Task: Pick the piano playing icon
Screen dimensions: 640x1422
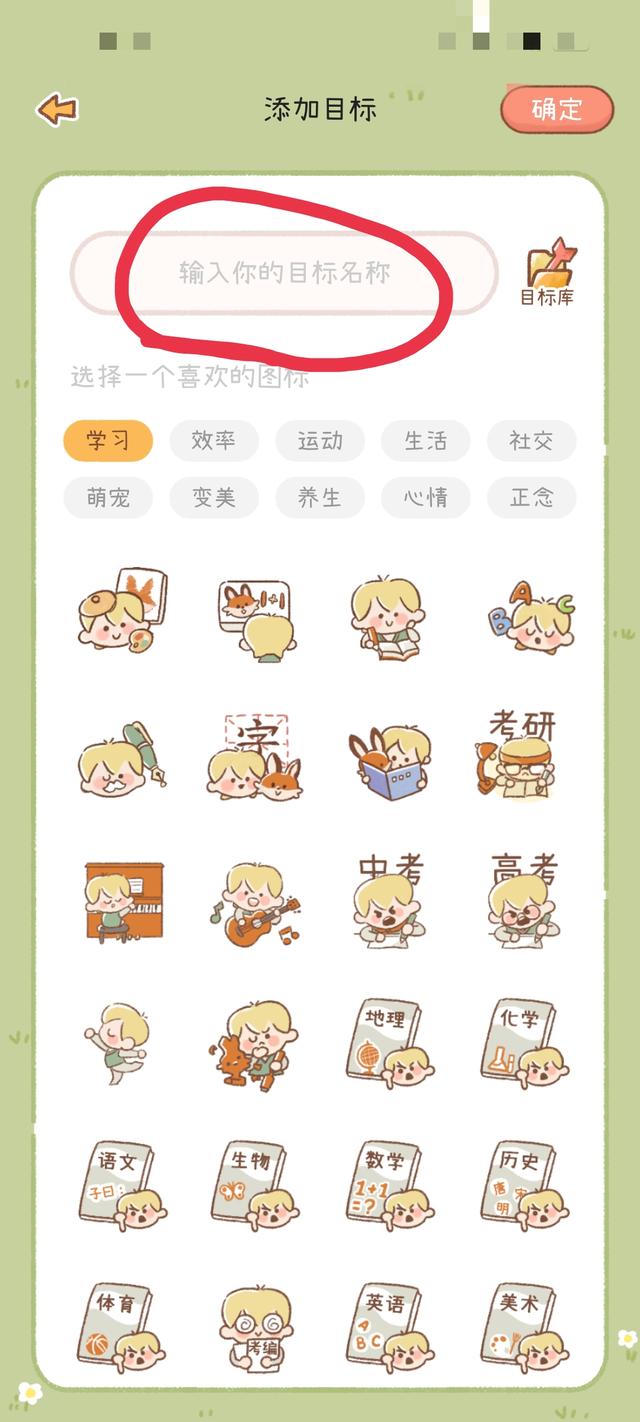Action: (124, 900)
